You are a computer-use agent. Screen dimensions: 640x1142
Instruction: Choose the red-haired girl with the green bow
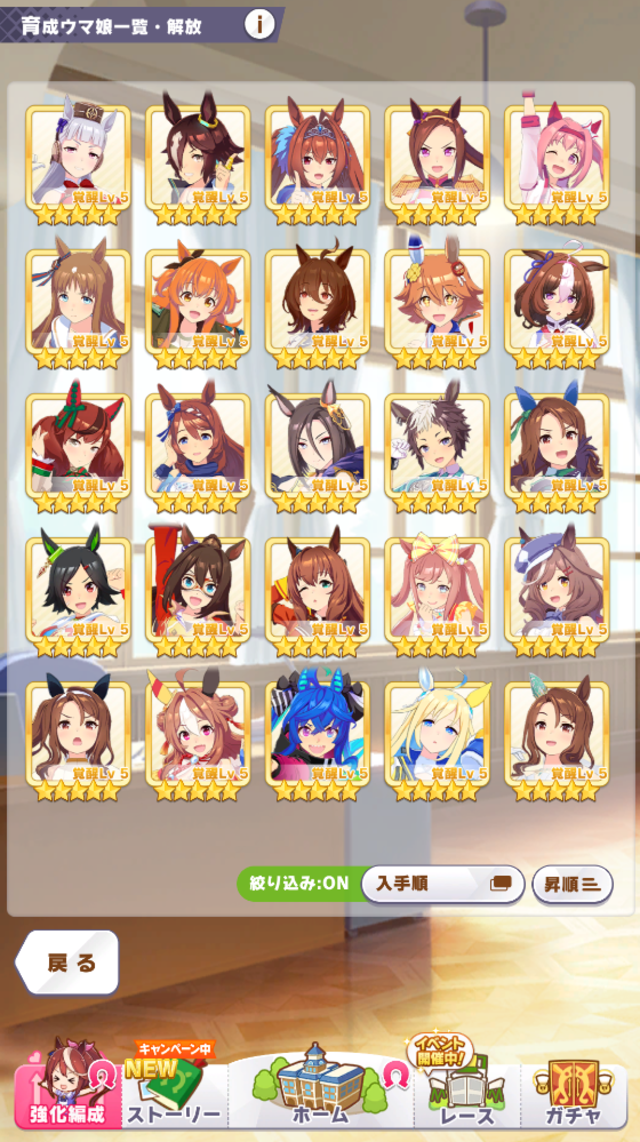point(78,447)
